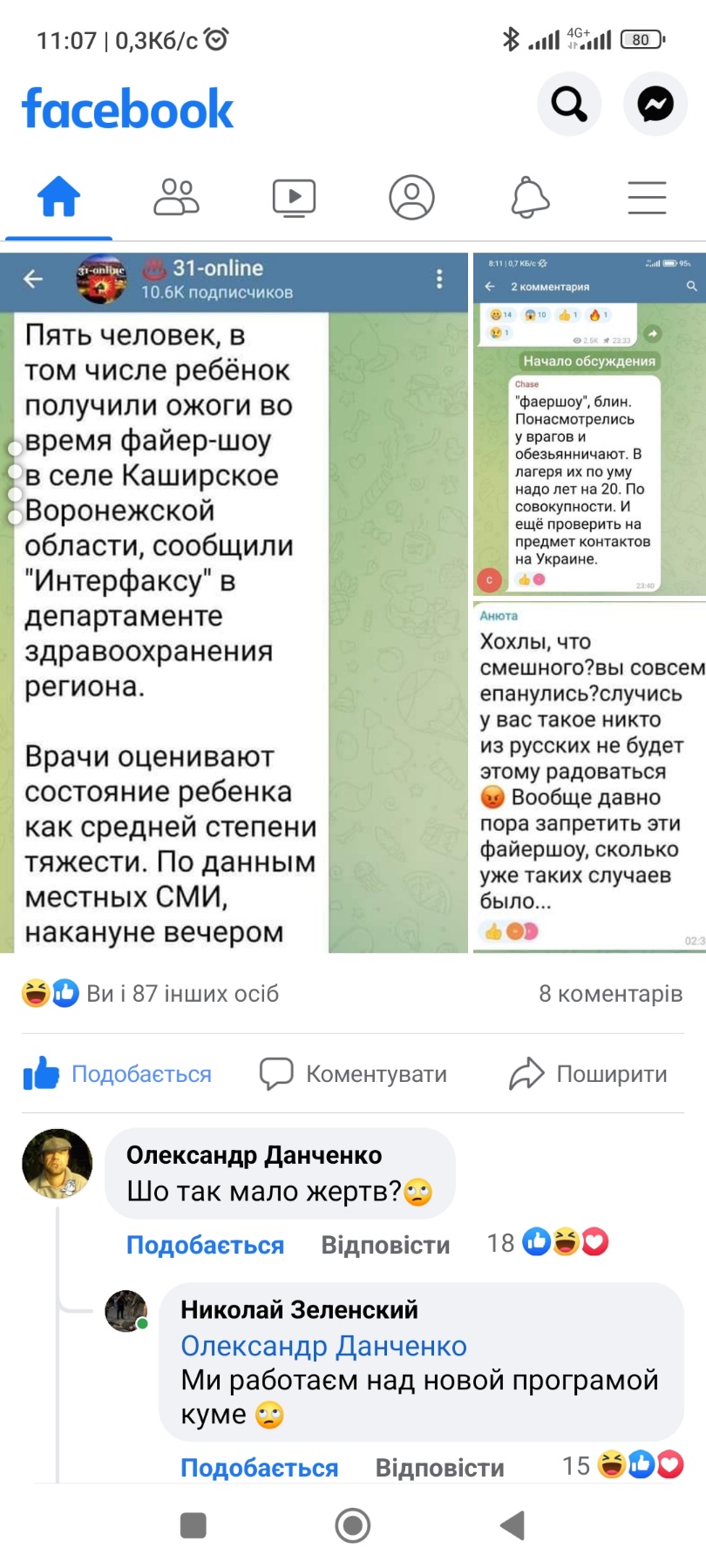
Task: Reply to Олександр Данченко's comment
Action: tap(385, 1245)
